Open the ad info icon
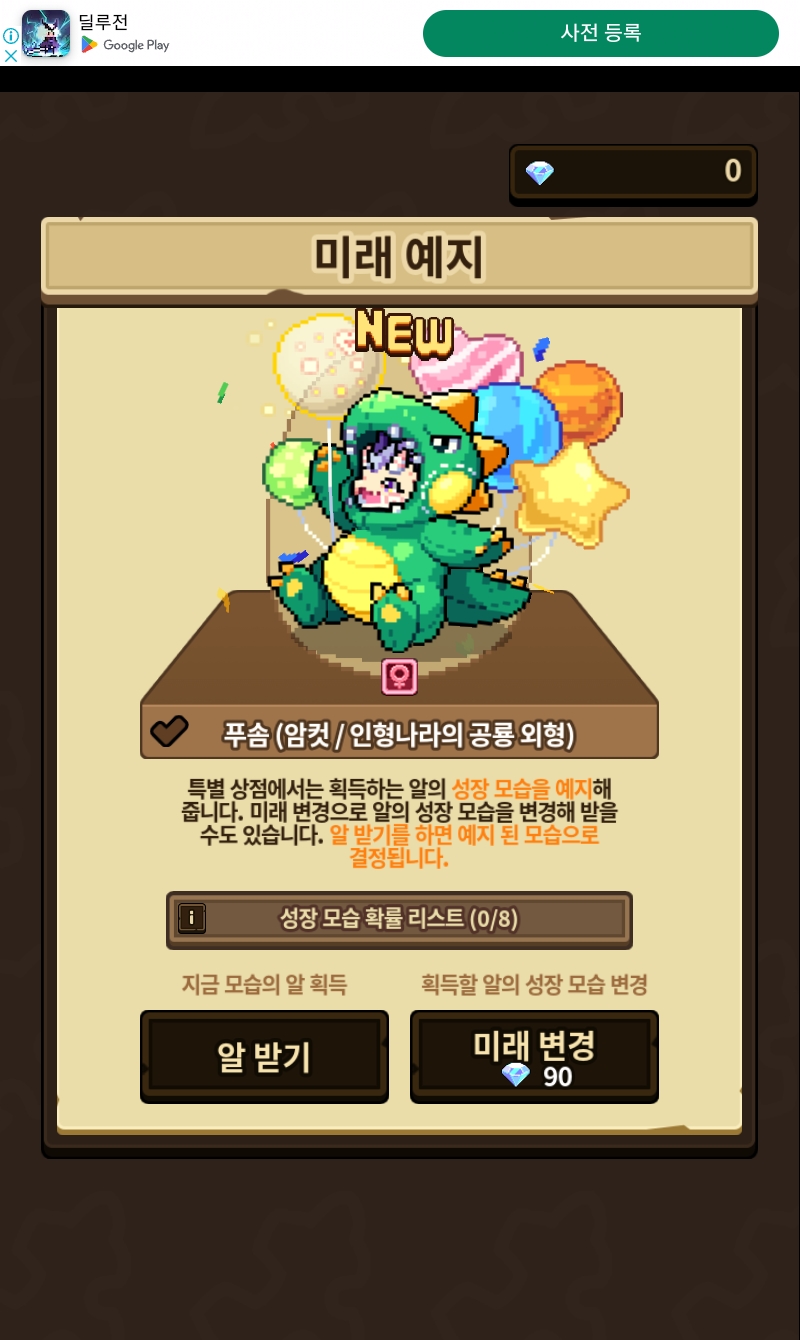 (x=10, y=36)
